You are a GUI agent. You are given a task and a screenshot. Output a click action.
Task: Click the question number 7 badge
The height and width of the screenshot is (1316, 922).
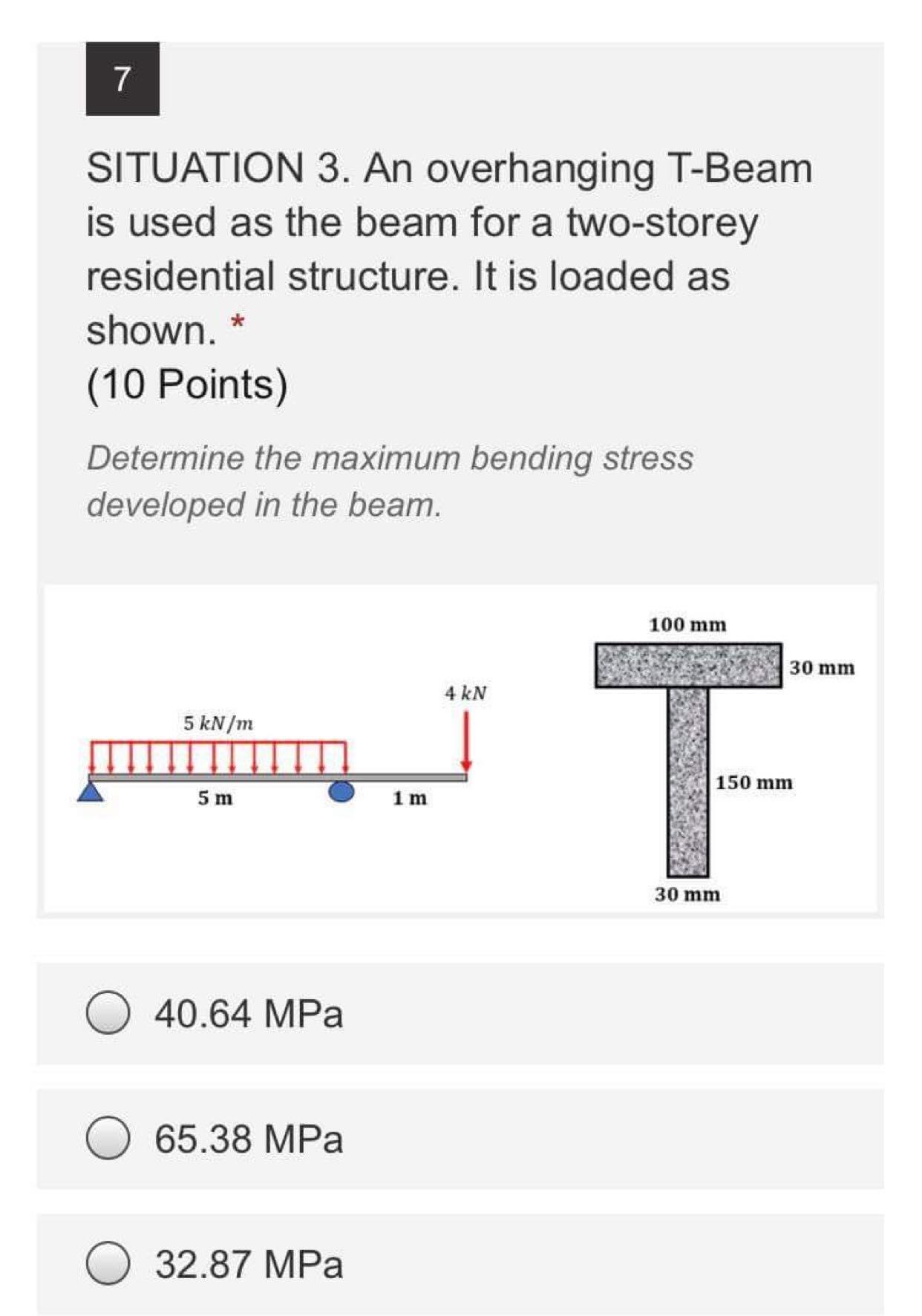(x=122, y=79)
